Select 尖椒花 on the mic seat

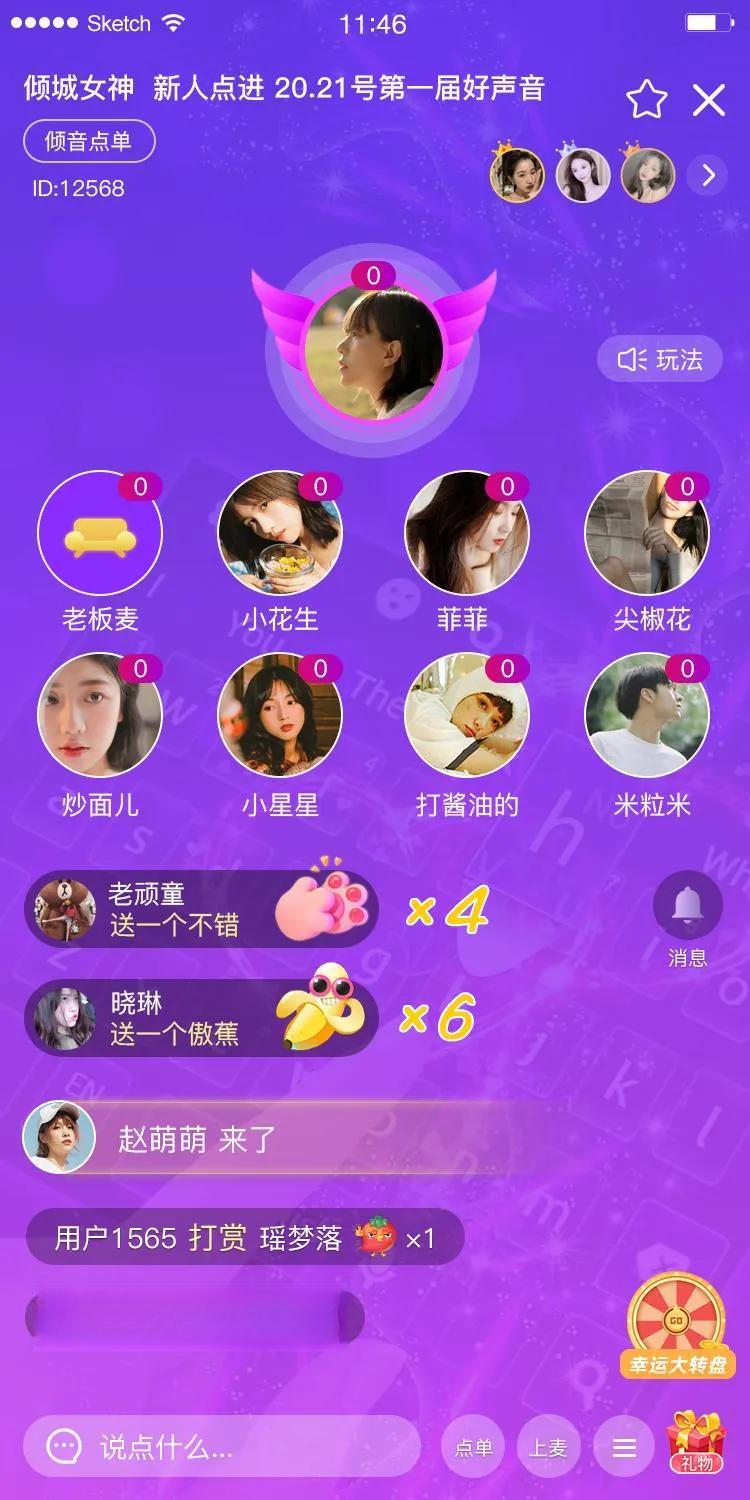coord(647,534)
